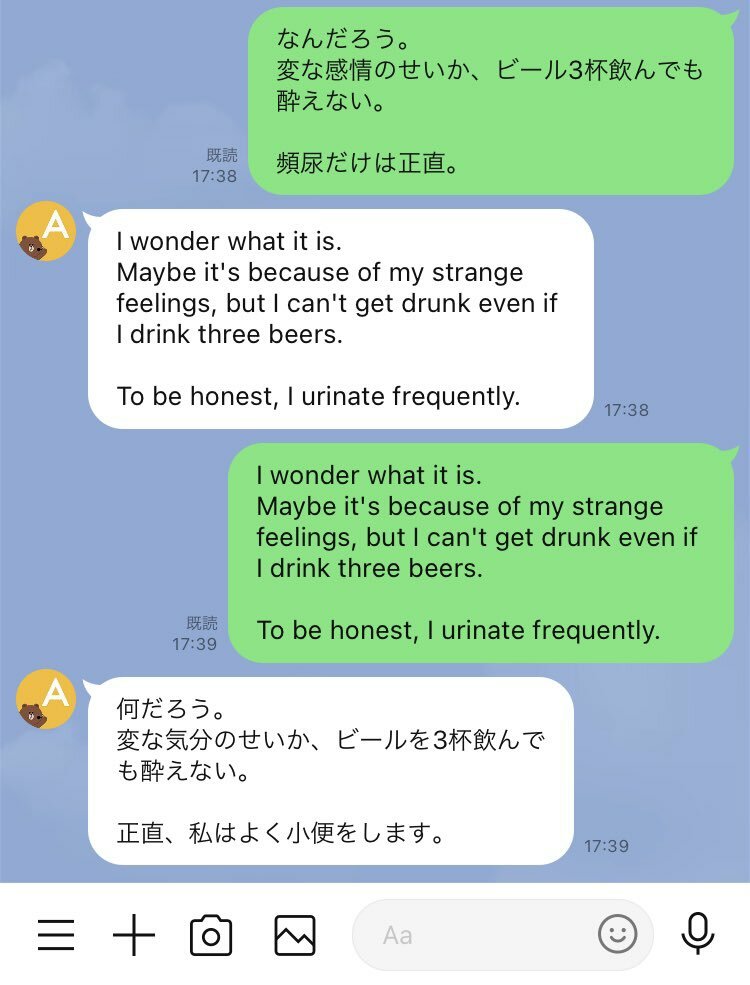This screenshot has height=985, width=750.
Task: Start a voice message with the microphone
Action: tap(697, 934)
